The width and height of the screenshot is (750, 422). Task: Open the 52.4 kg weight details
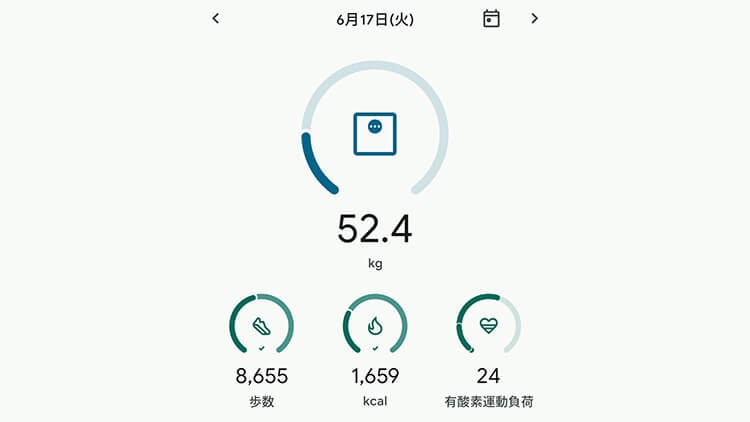[375, 135]
